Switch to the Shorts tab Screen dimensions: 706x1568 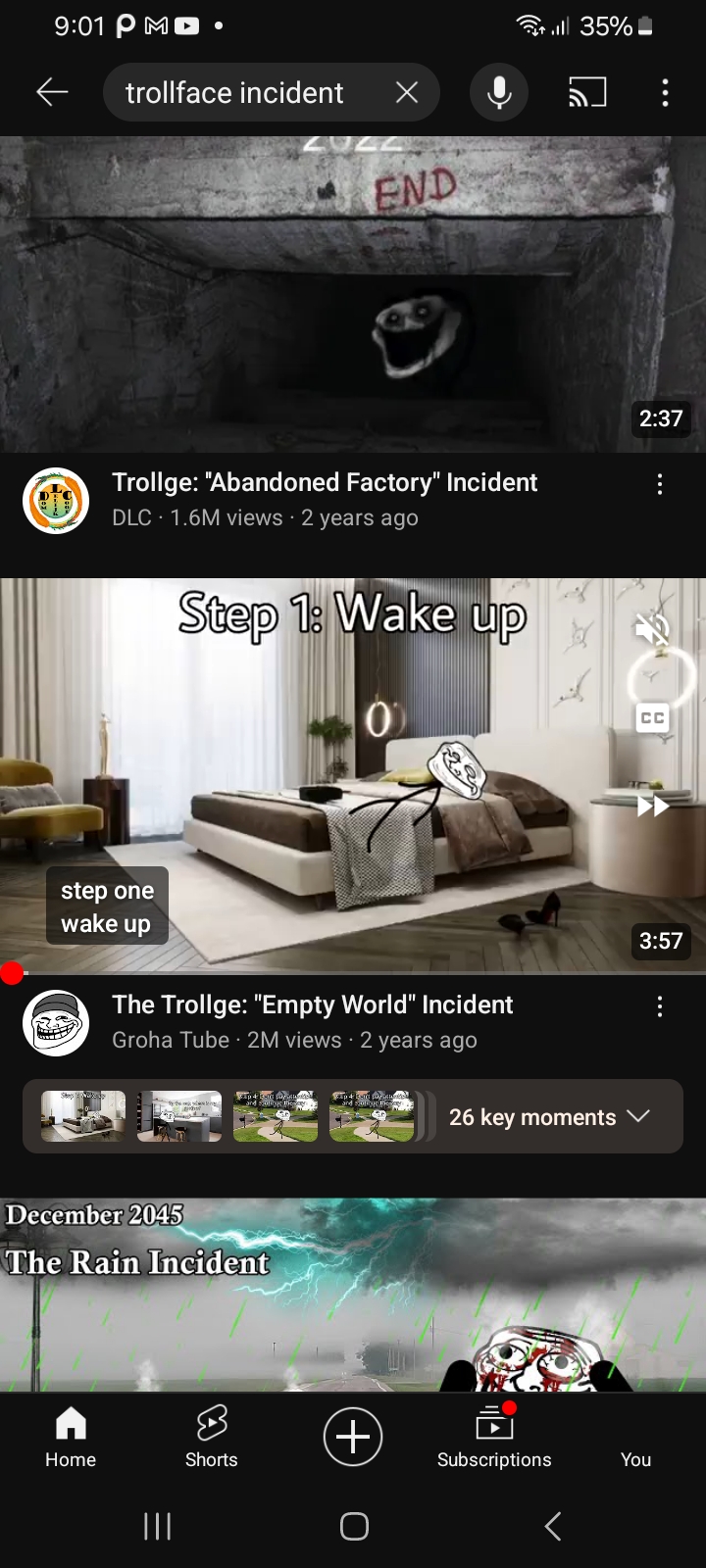212,1437
